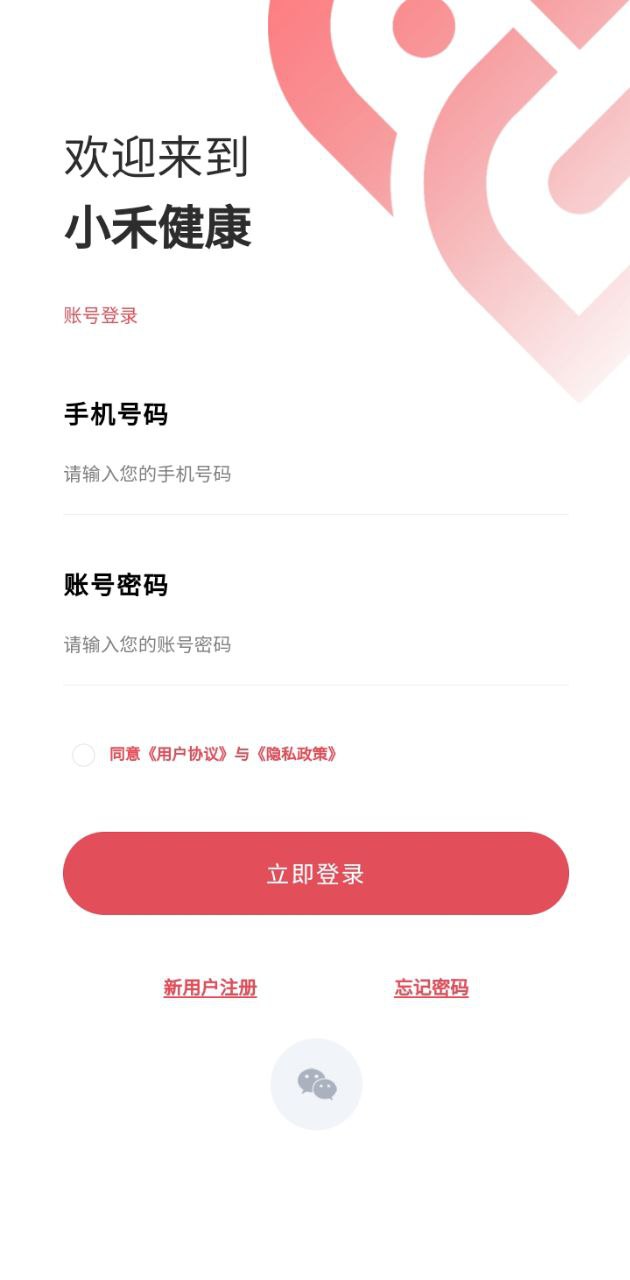The height and width of the screenshot is (1280, 630).
Task: Open the 忘记密码 forgot password link
Action: click(431, 988)
